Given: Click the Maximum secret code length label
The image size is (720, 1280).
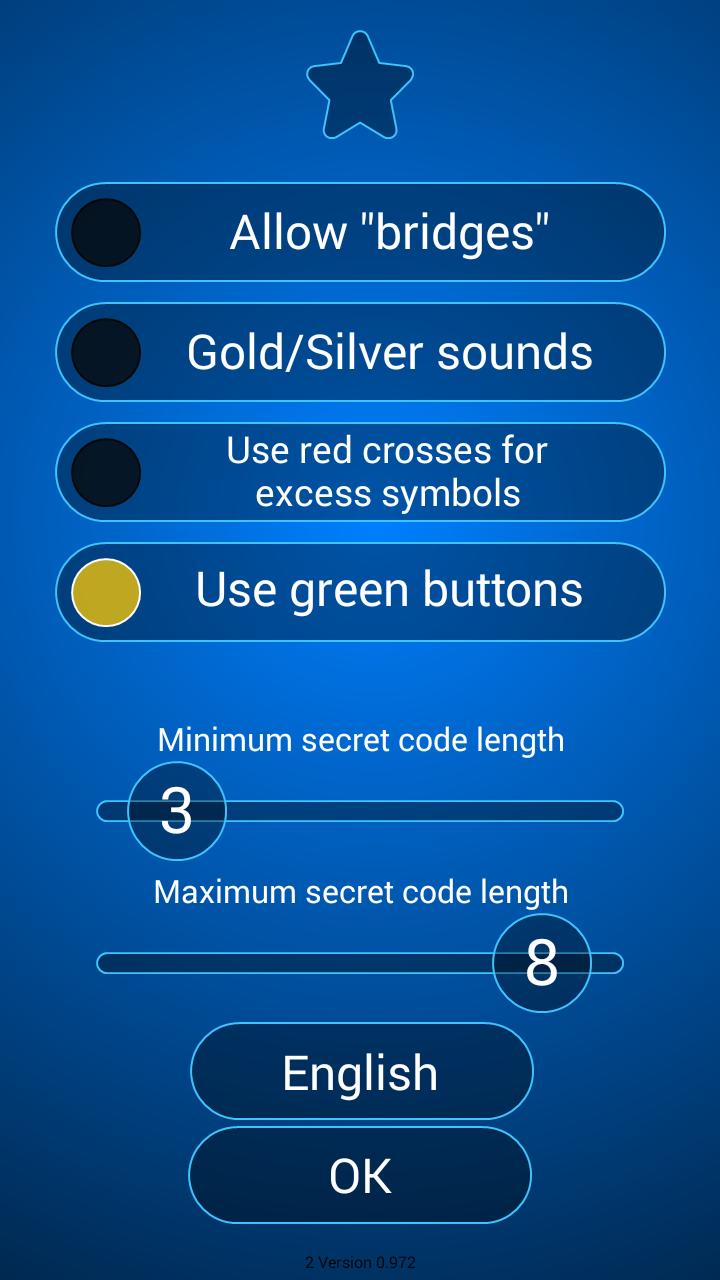Looking at the screenshot, I should coord(362,890).
